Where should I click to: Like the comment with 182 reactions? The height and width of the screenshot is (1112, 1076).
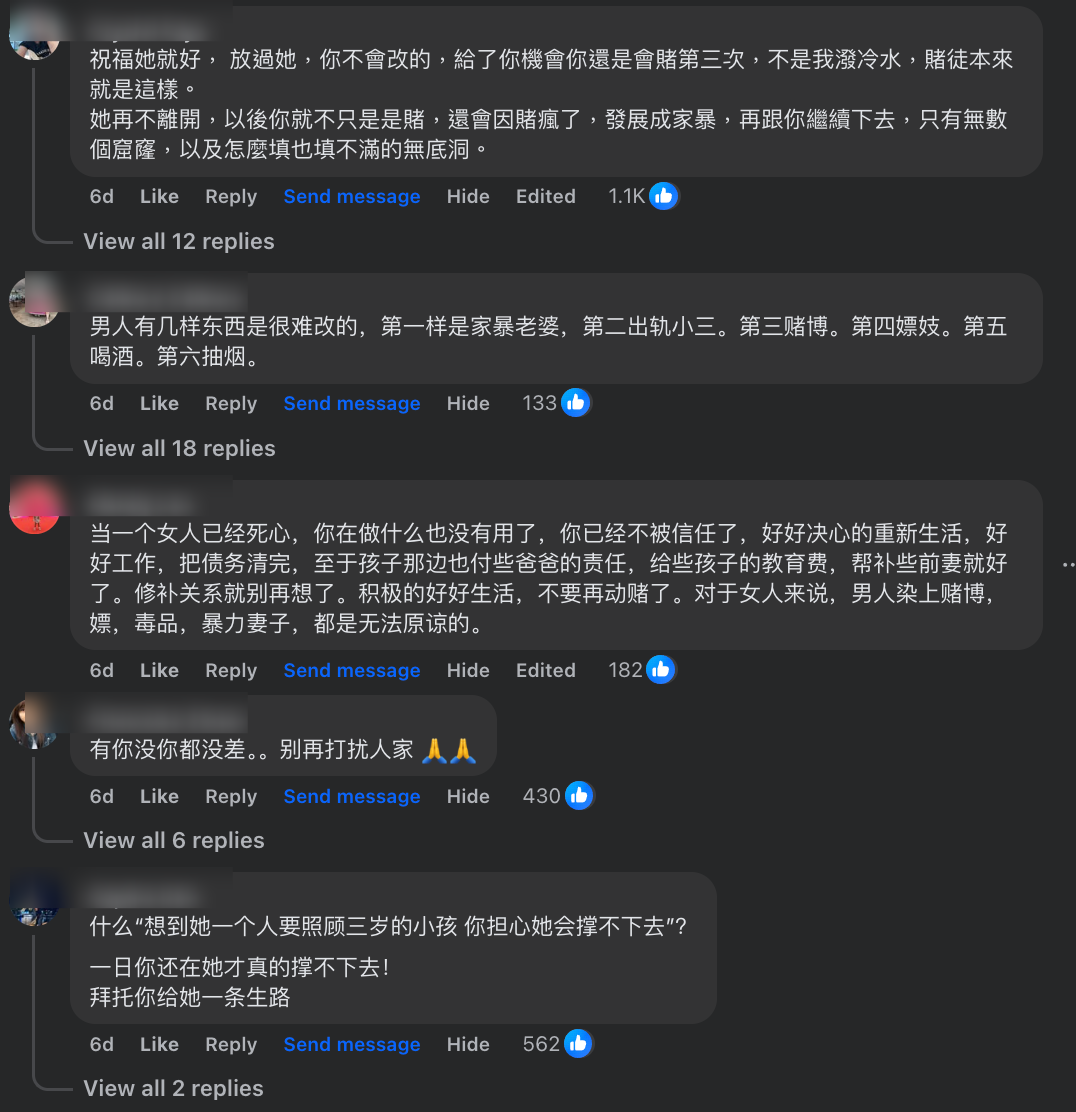pos(159,670)
